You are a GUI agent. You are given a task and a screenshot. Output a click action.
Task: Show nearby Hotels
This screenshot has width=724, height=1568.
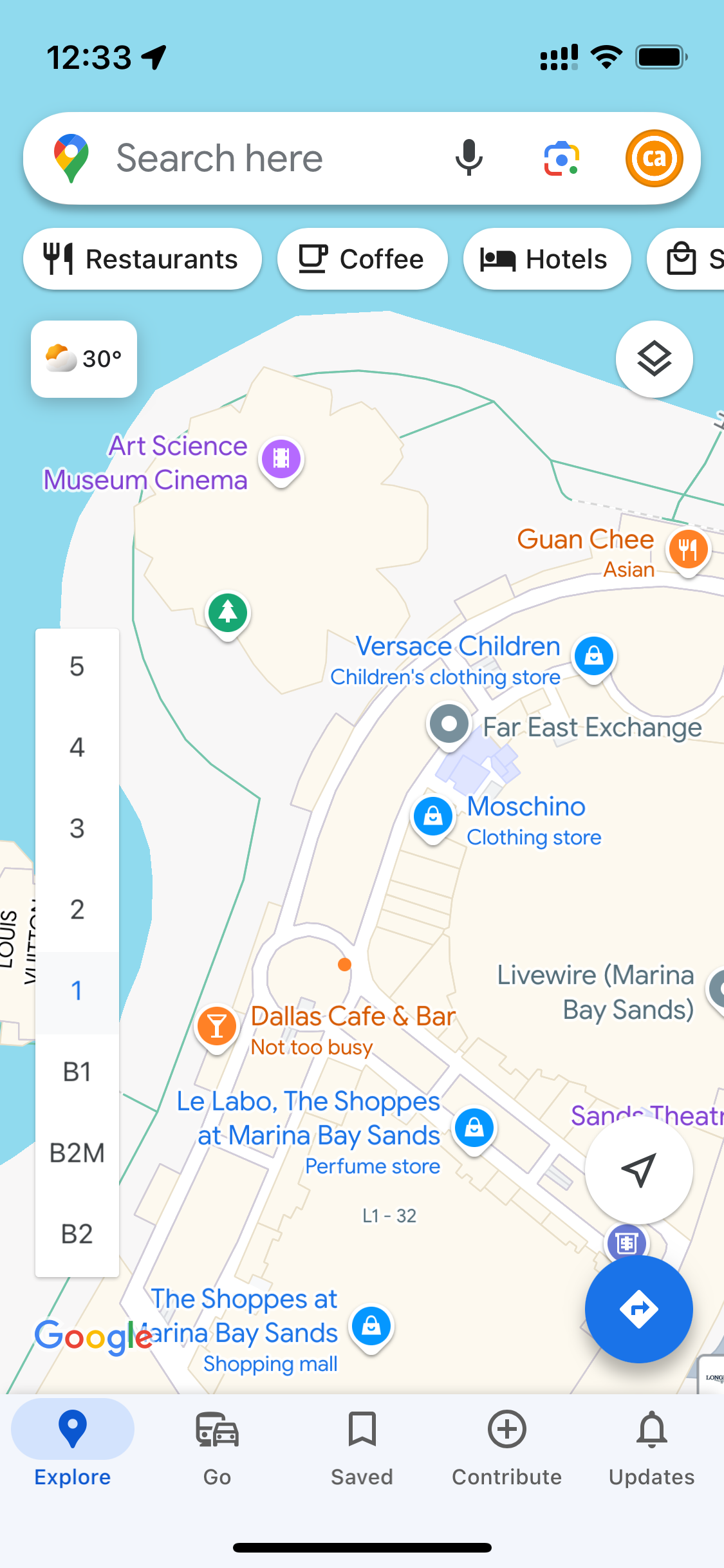[x=546, y=259]
